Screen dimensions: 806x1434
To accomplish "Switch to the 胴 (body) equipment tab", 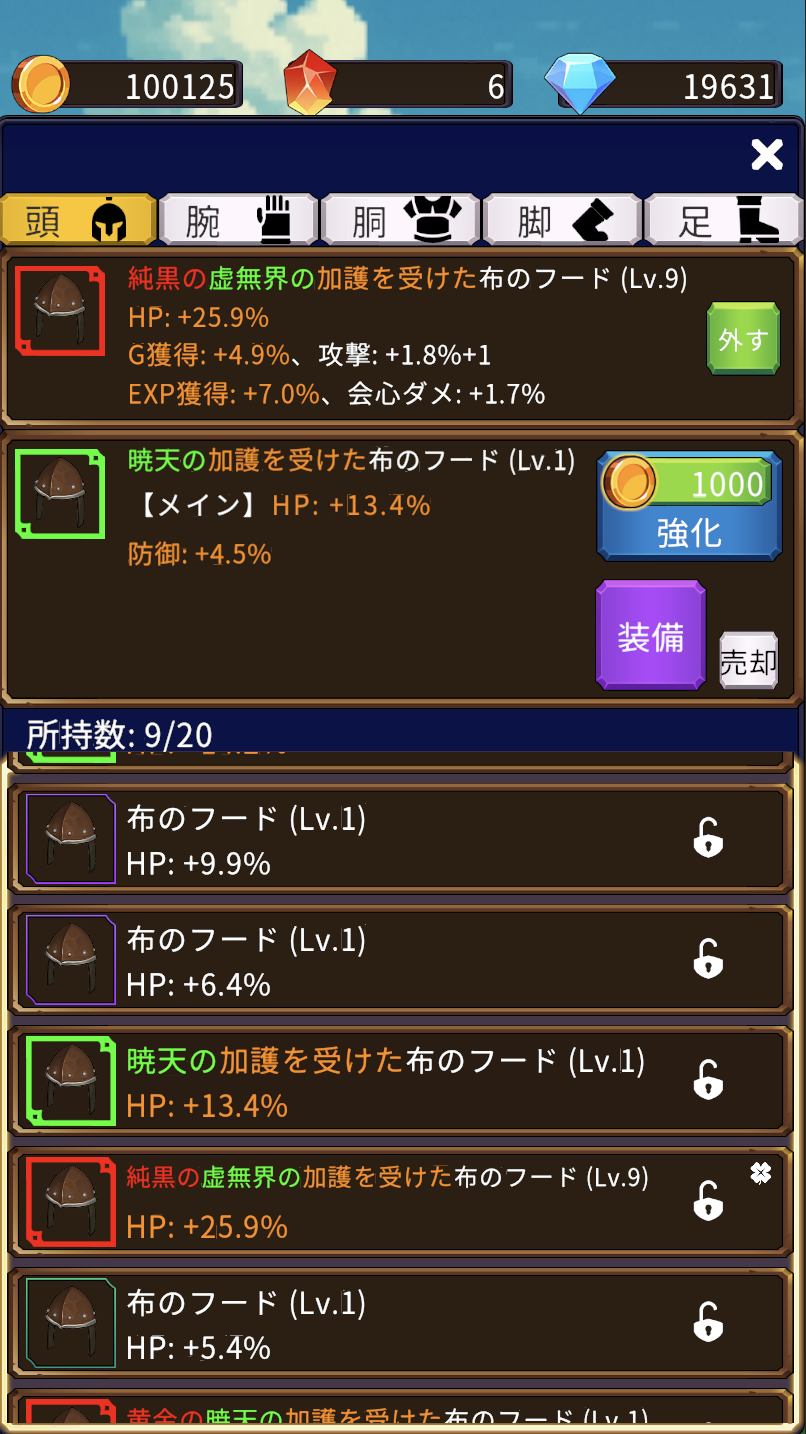I will click(400, 220).
